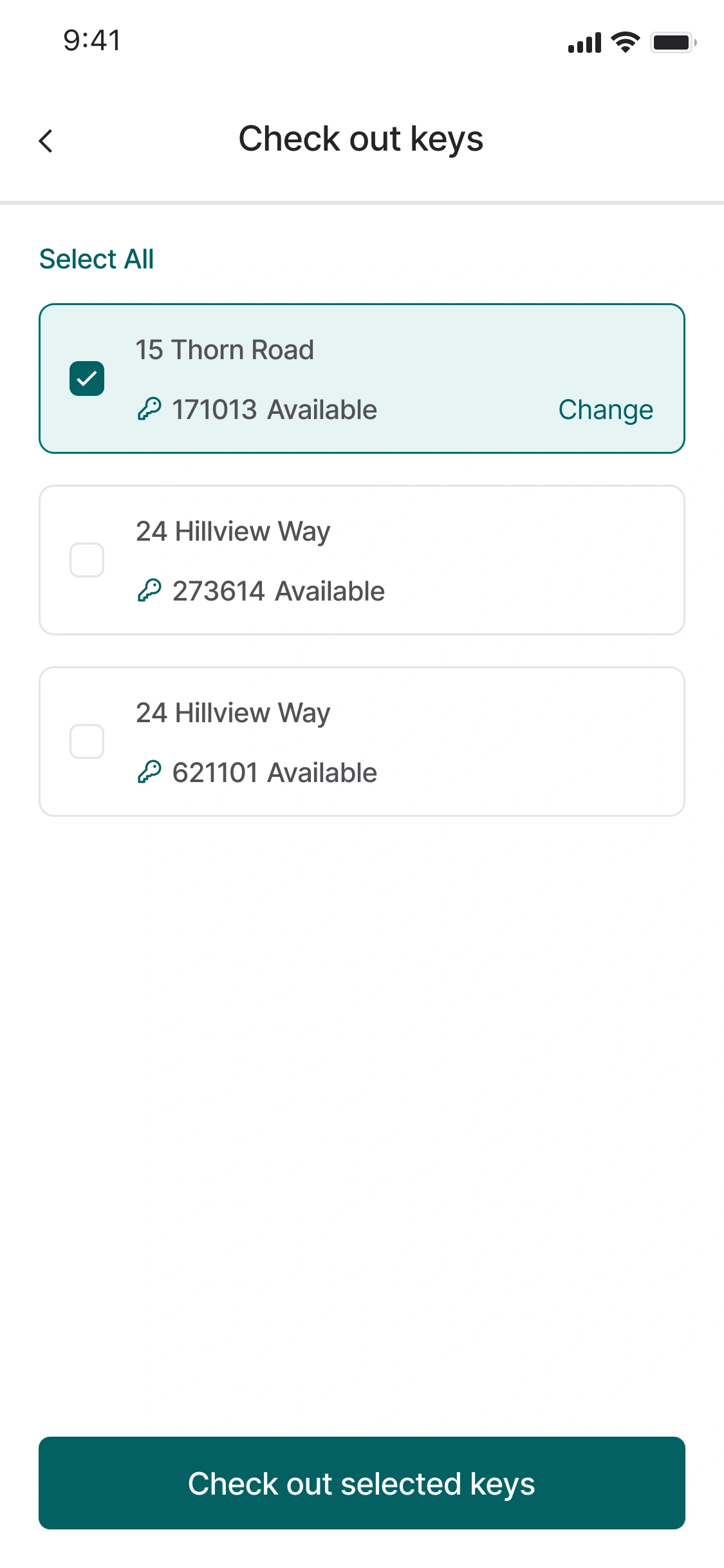Viewport: 724px width, 1568px height.
Task: Go back using the back chevron
Action: (46, 140)
